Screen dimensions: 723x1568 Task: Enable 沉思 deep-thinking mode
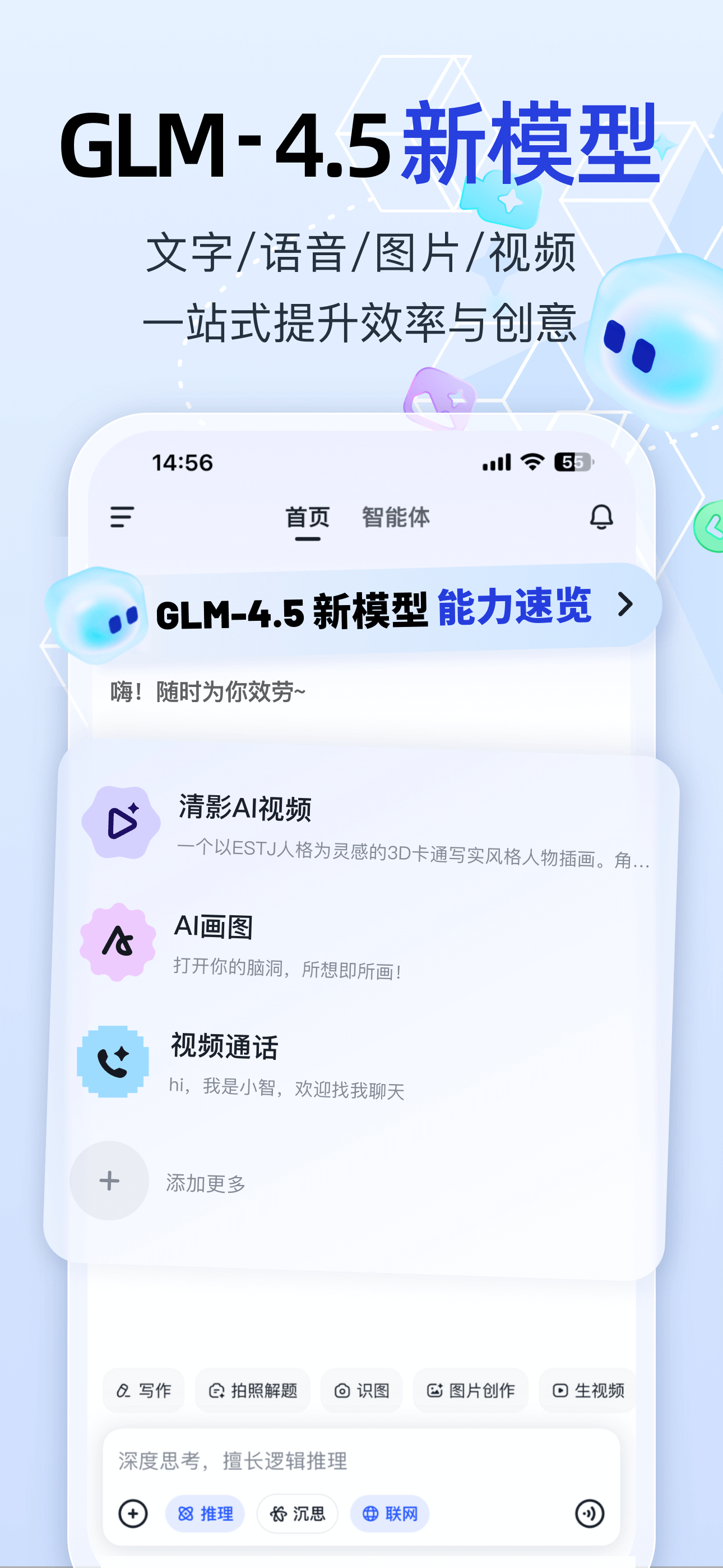[x=297, y=1514]
